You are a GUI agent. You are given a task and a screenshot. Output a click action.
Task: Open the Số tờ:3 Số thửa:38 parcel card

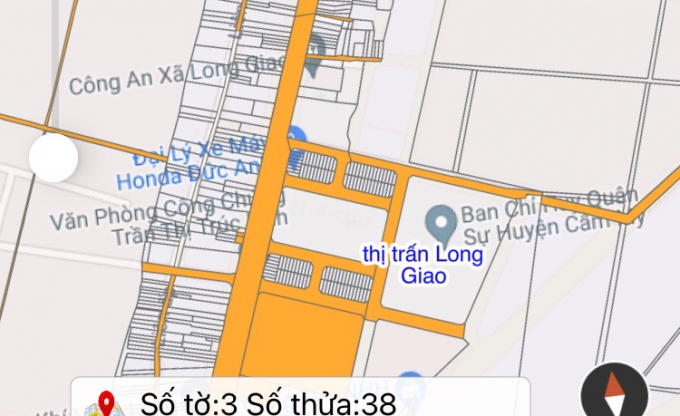(x=300, y=402)
